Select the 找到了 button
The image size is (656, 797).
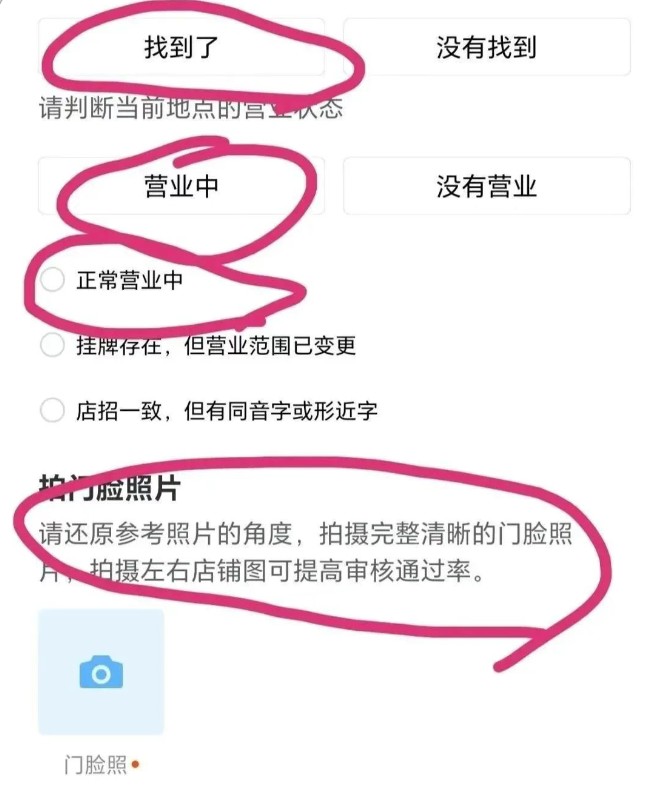181,47
